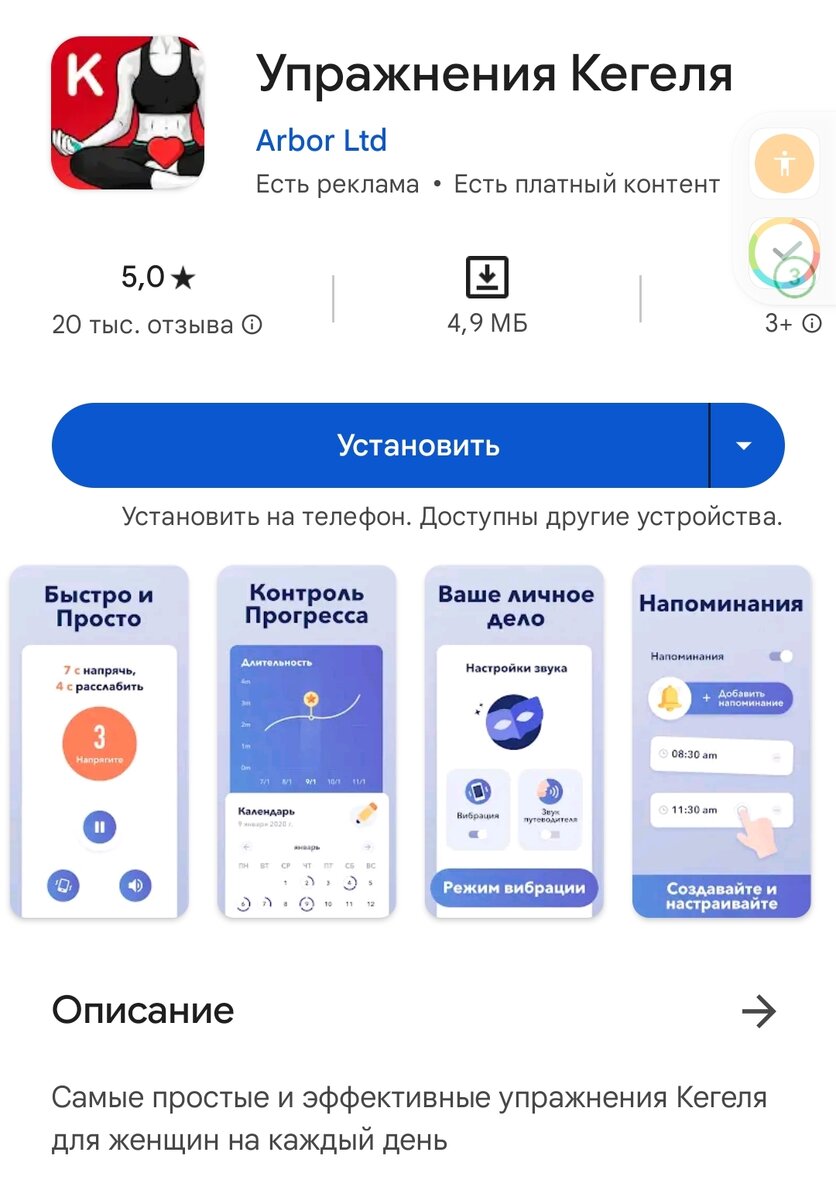This screenshot has height=1200, width=836.
Task: Toggle the Напоминания switch in the last screenshot
Action: point(781,655)
